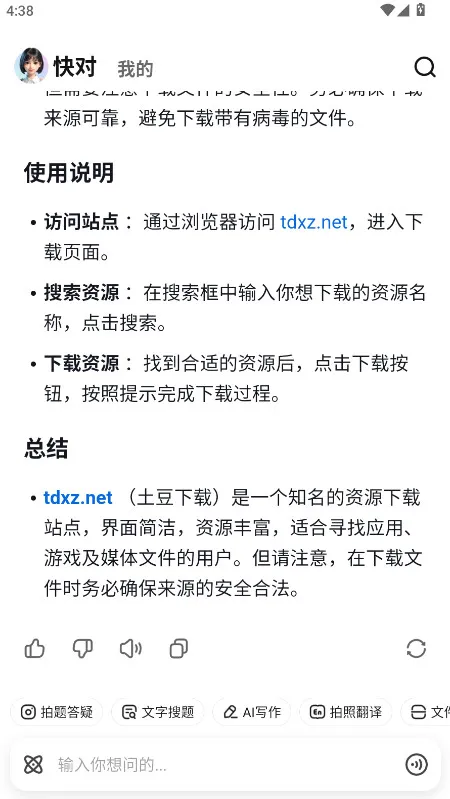Focus the 输入你想问的 input field
450x799 pixels.
224,764
